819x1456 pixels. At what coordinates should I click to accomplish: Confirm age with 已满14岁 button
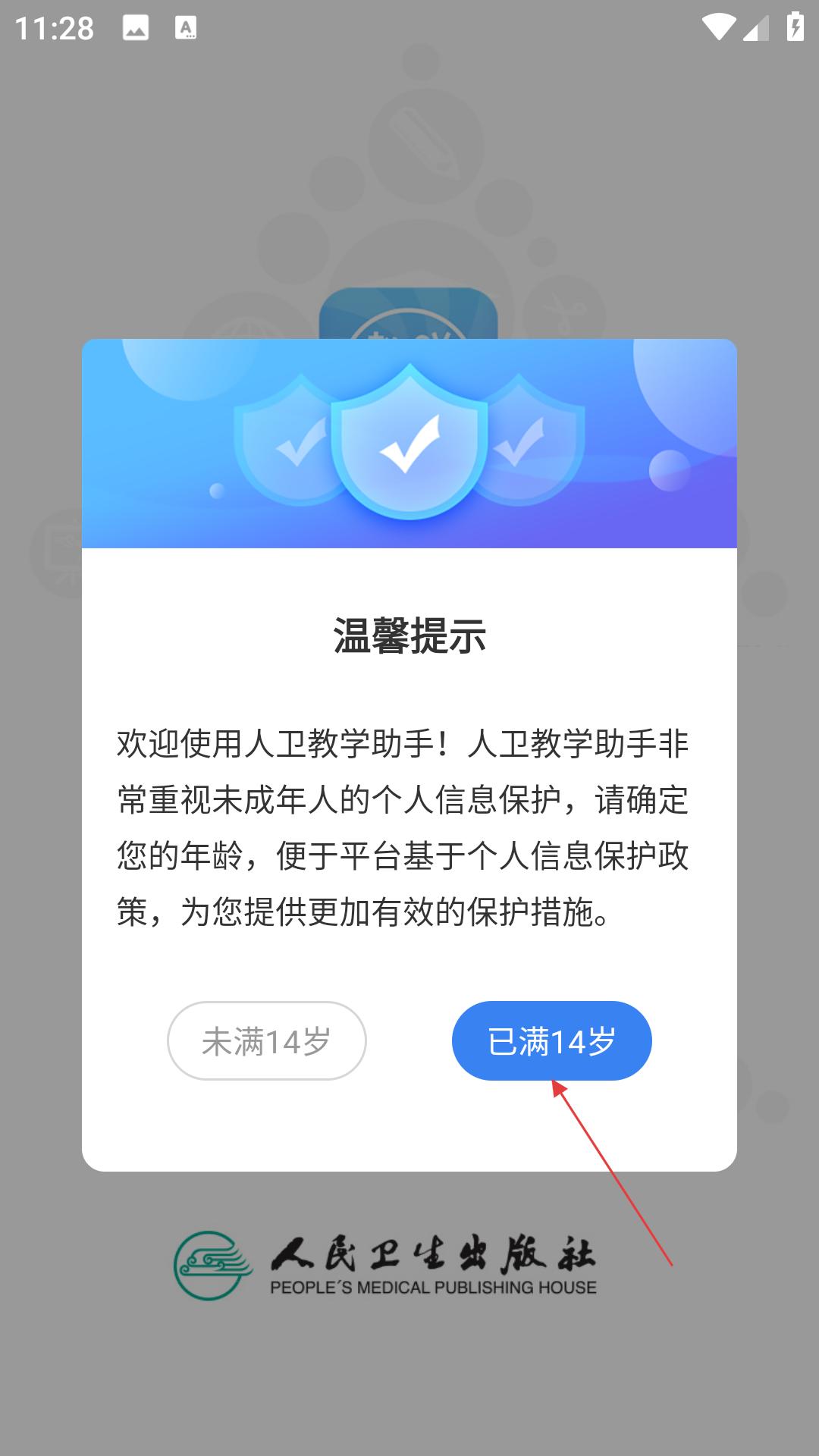click(551, 1040)
